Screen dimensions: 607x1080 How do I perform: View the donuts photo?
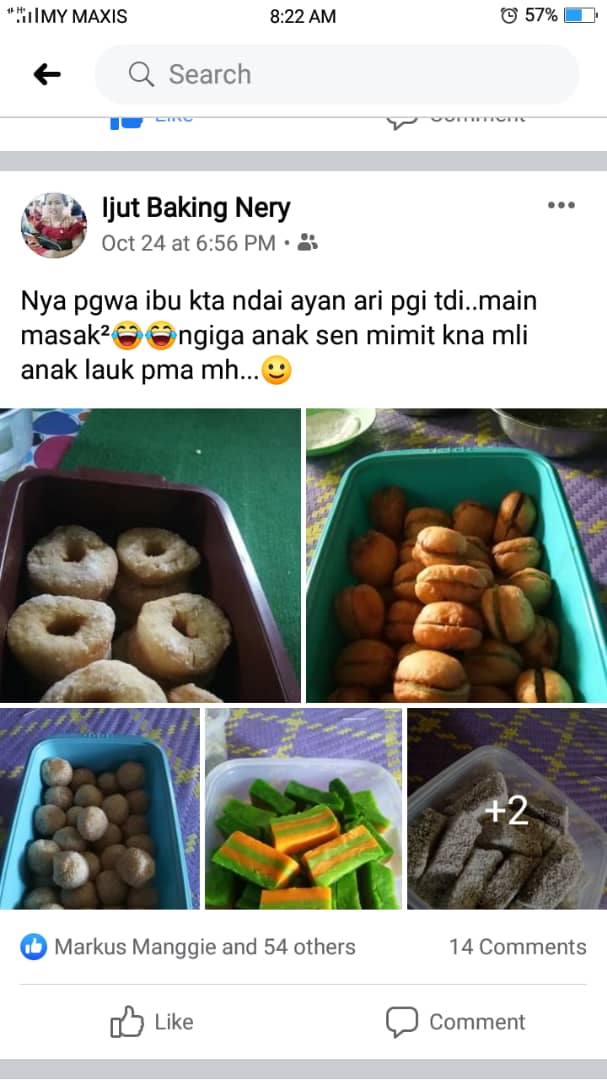[150, 555]
